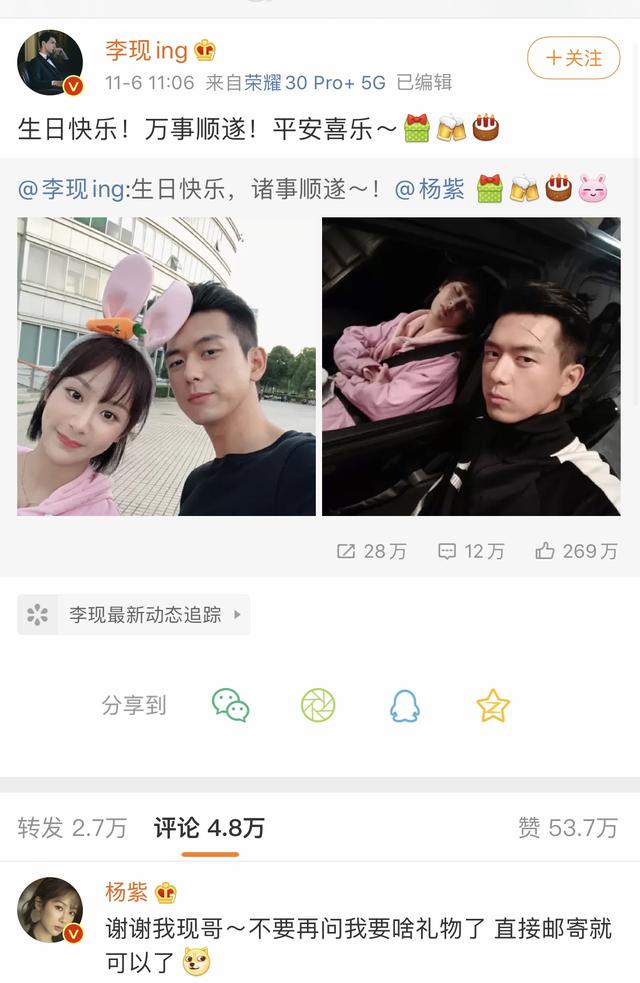Open the 荣耀30 Pro+ 5G source link
Screen dimensions: 640x983
pos(317,83)
